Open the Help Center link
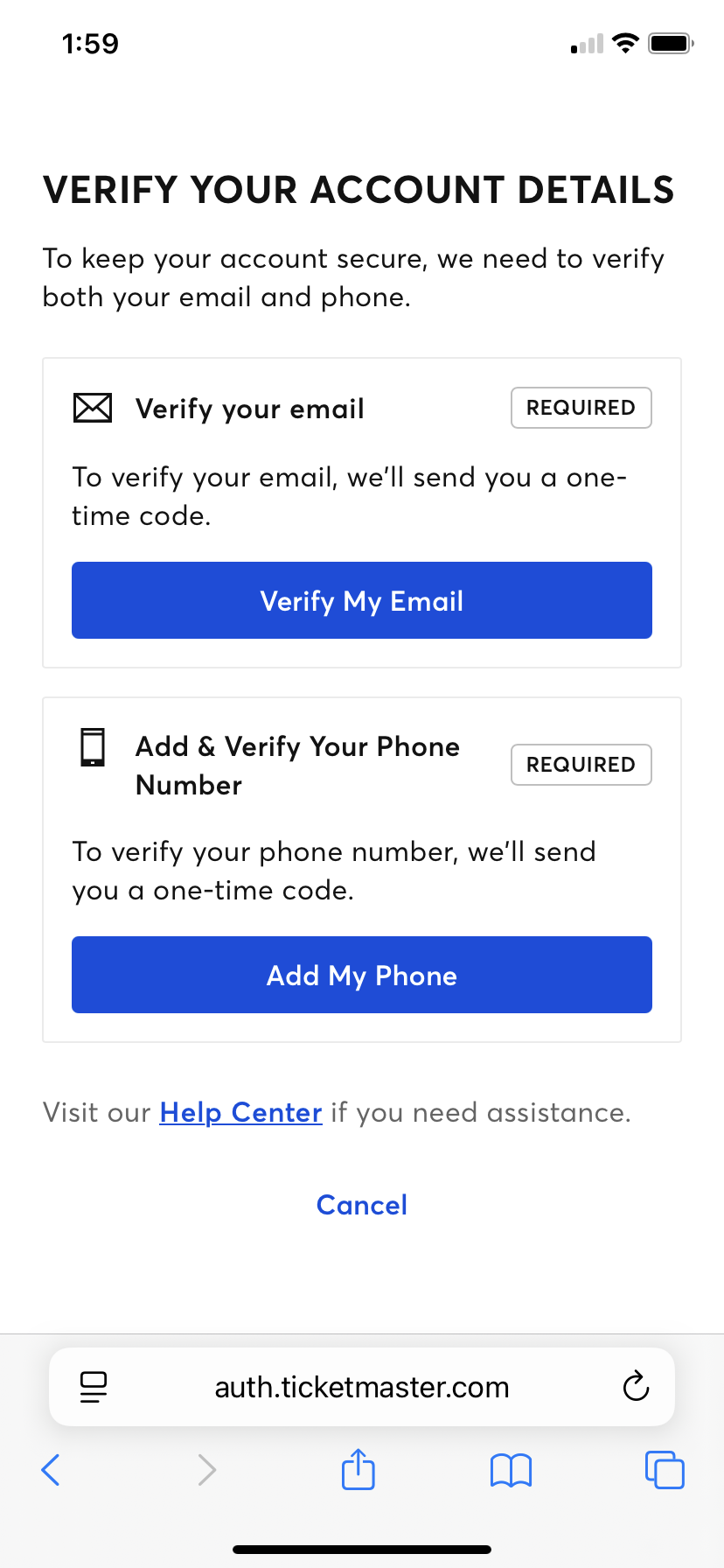 pyautogui.click(x=240, y=1112)
